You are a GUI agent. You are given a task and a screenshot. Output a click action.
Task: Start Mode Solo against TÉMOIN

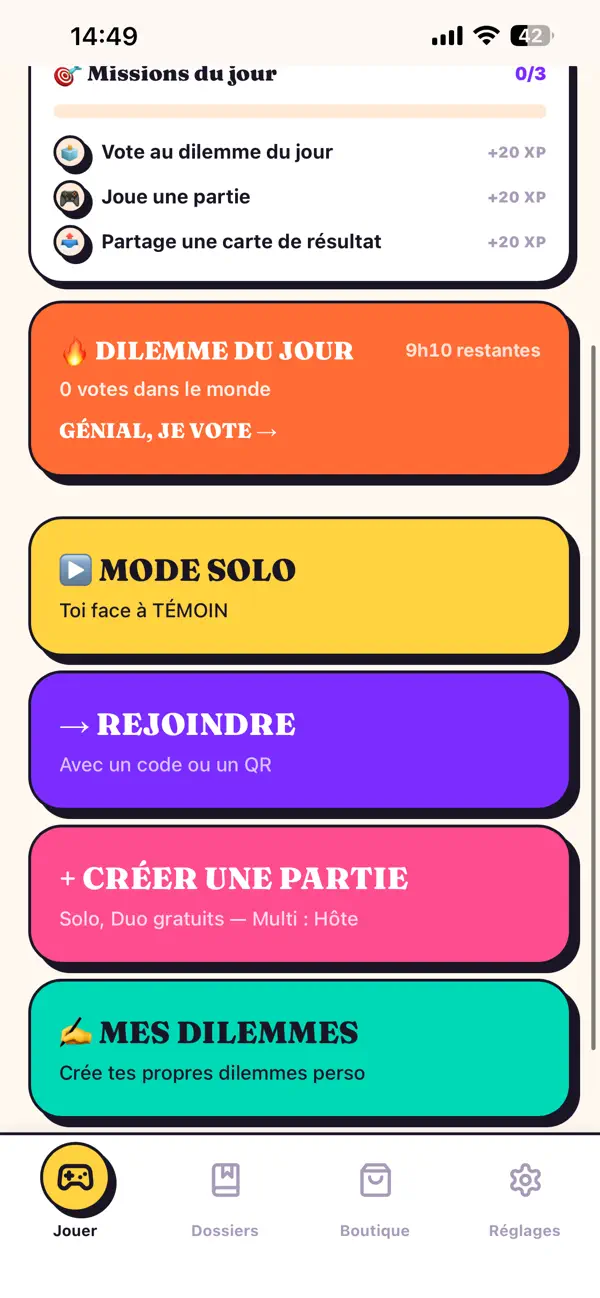299,586
